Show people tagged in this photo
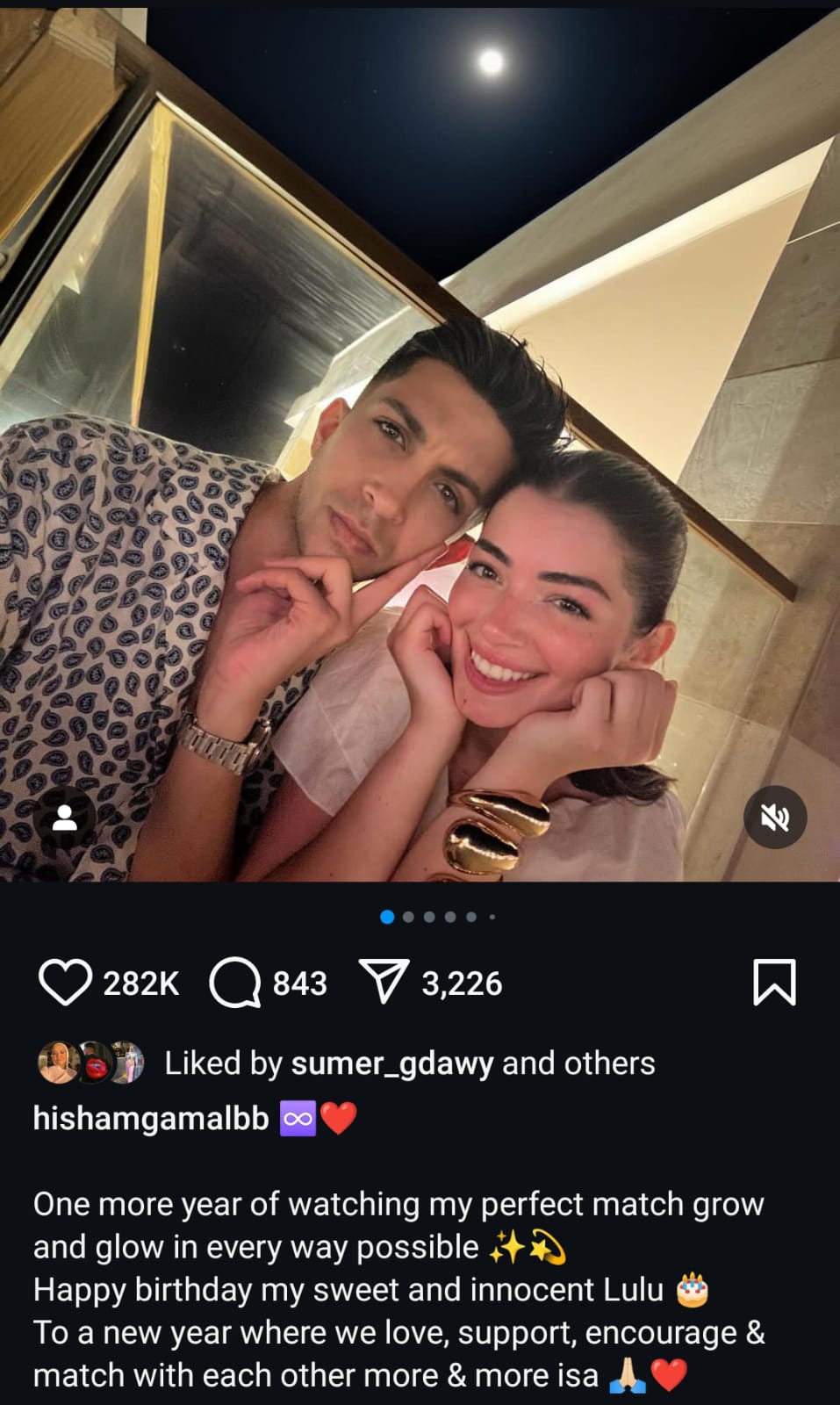This screenshot has height=1405, width=840. click(64, 818)
